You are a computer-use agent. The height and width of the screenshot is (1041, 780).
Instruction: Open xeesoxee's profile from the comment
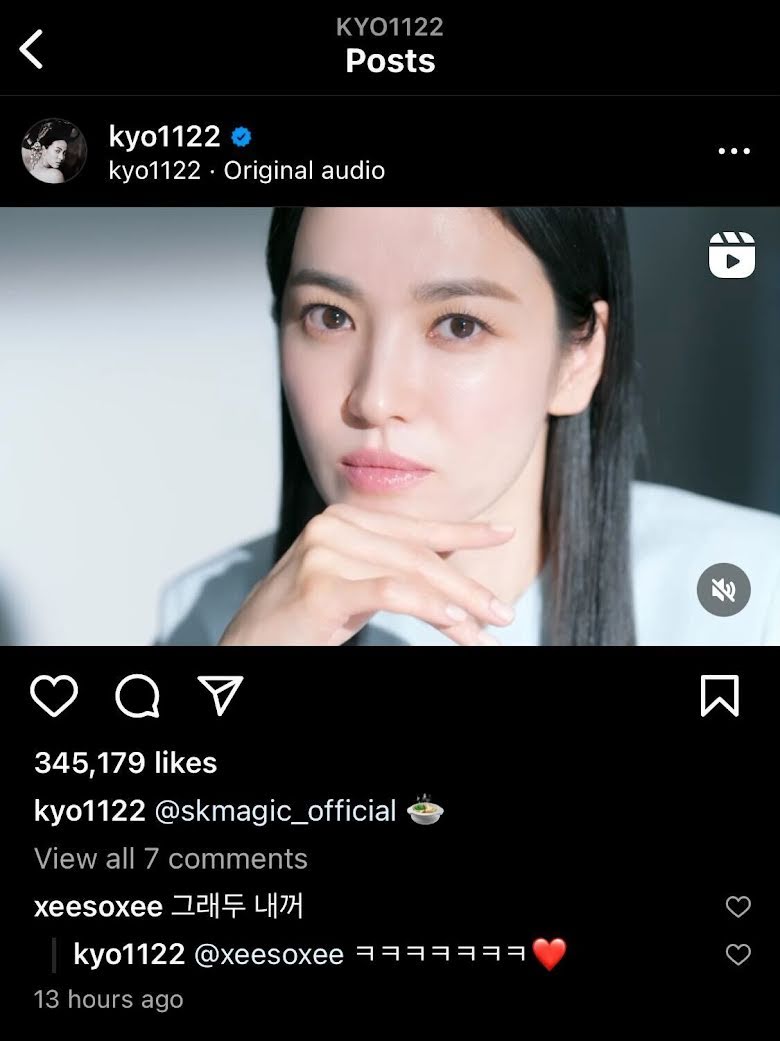click(x=98, y=907)
